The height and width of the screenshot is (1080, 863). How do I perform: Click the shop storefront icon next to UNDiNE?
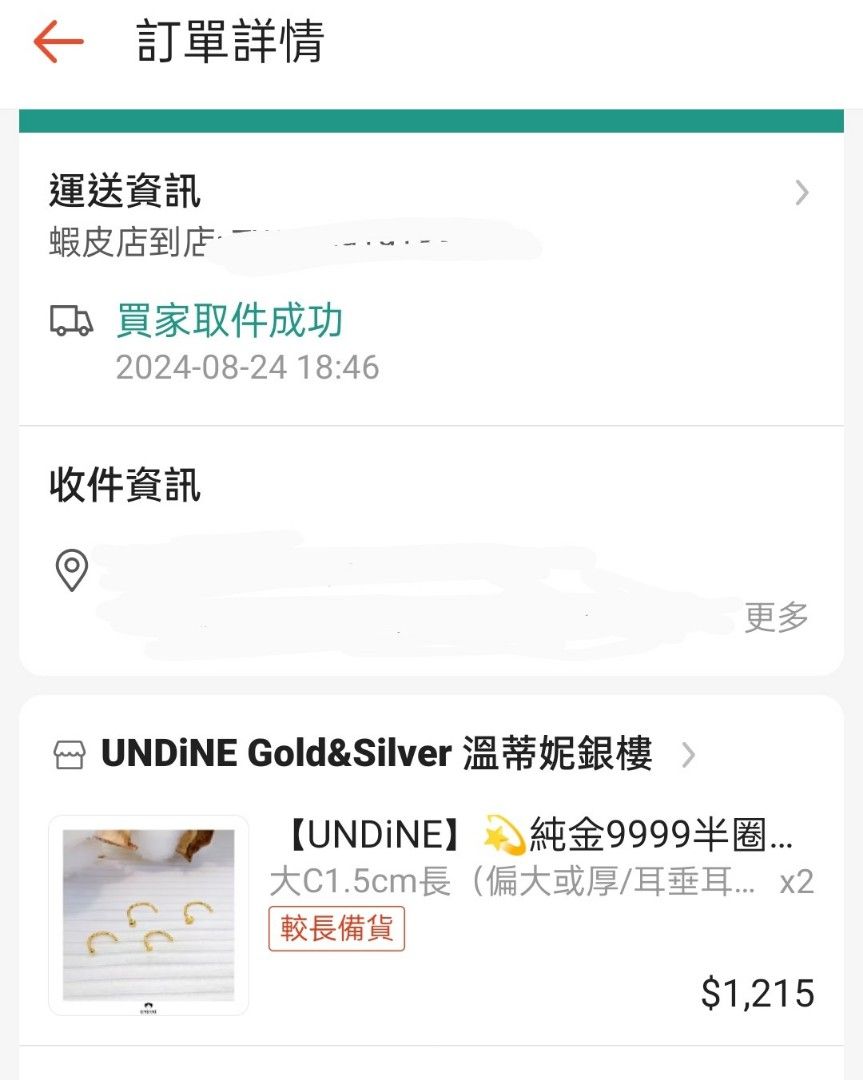(x=66, y=755)
